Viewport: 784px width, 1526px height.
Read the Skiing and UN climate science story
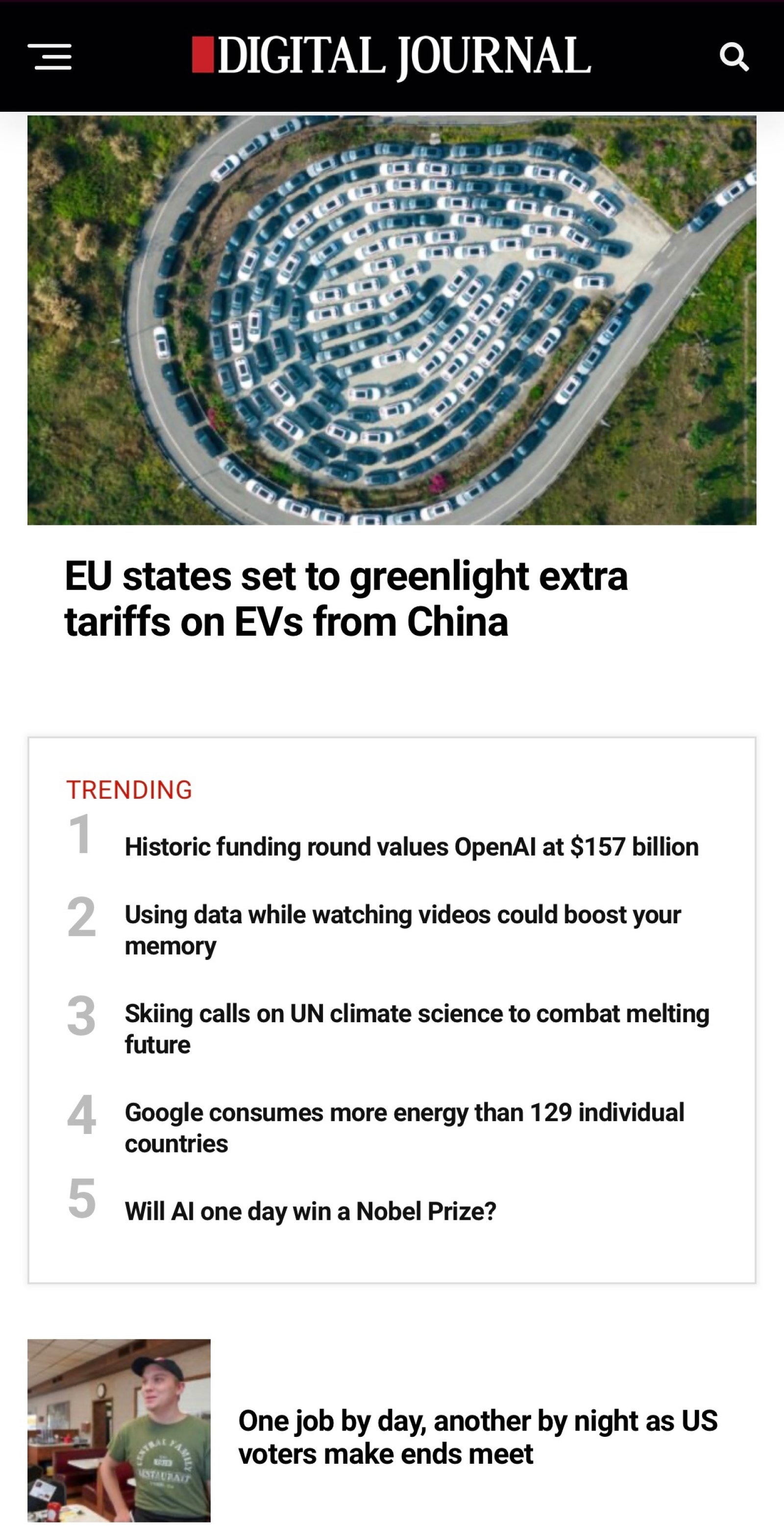tap(417, 1029)
